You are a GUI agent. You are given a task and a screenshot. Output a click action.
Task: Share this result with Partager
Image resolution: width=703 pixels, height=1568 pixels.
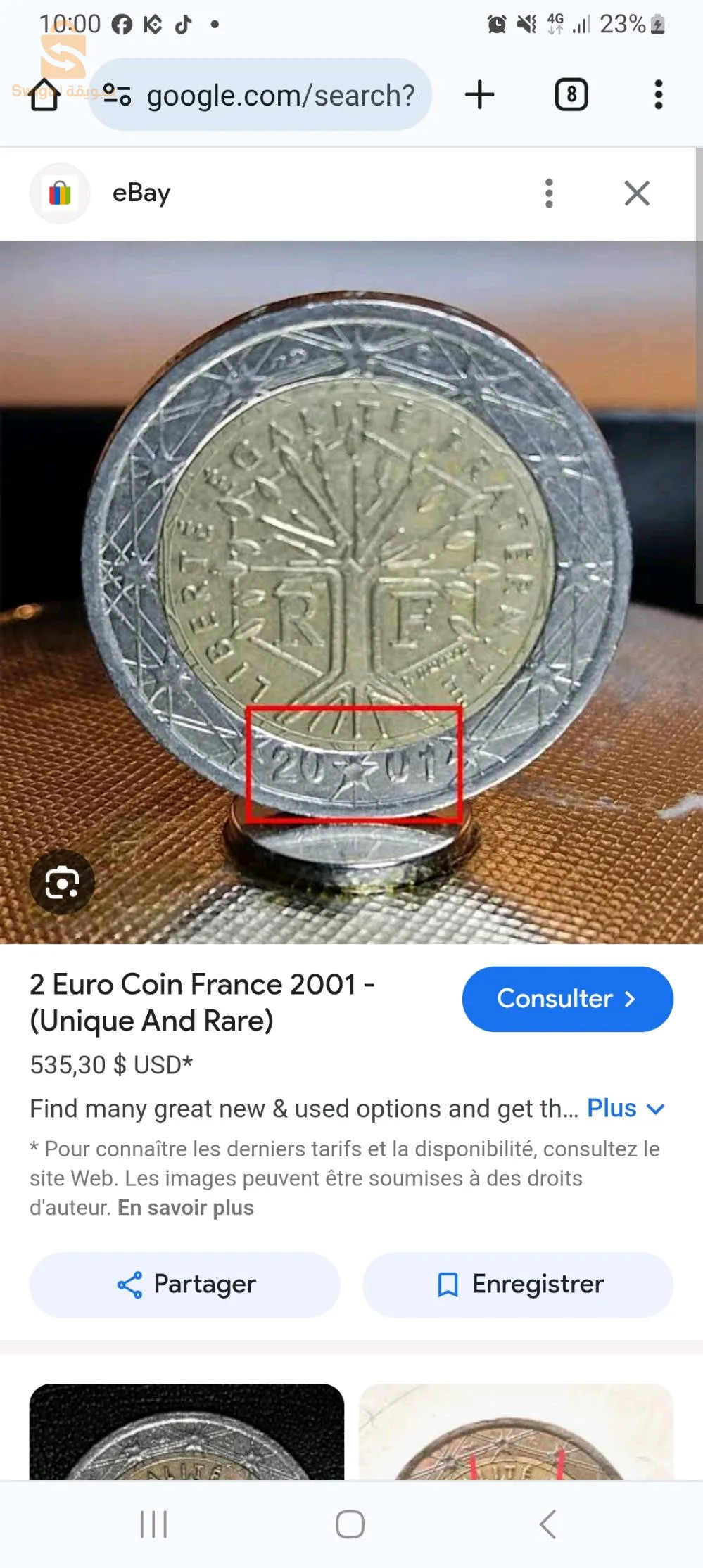[x=185, y=1285]
